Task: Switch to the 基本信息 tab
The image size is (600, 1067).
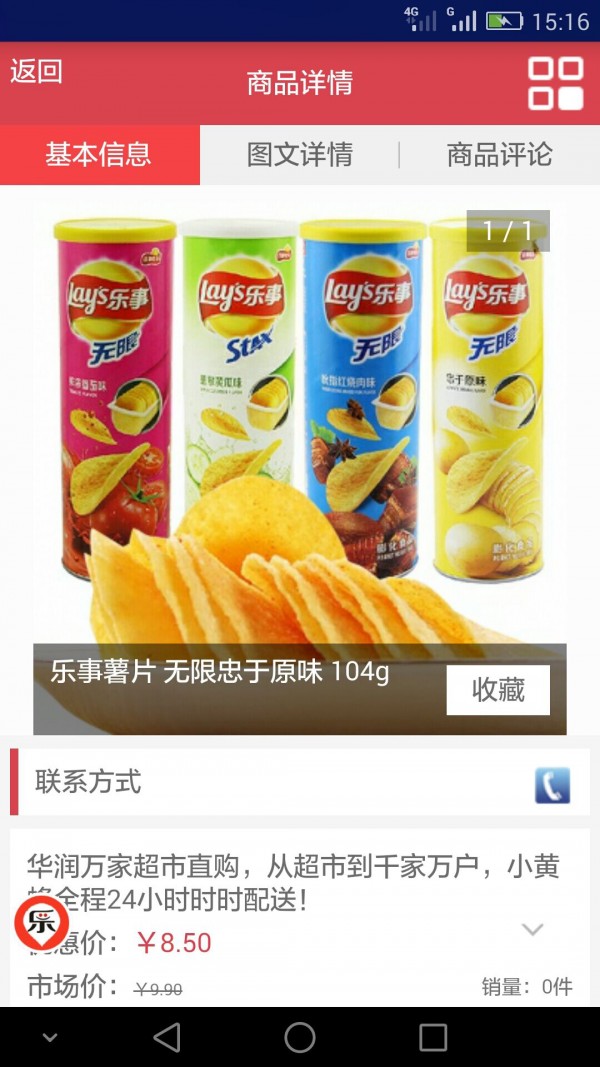Action: 99,155
